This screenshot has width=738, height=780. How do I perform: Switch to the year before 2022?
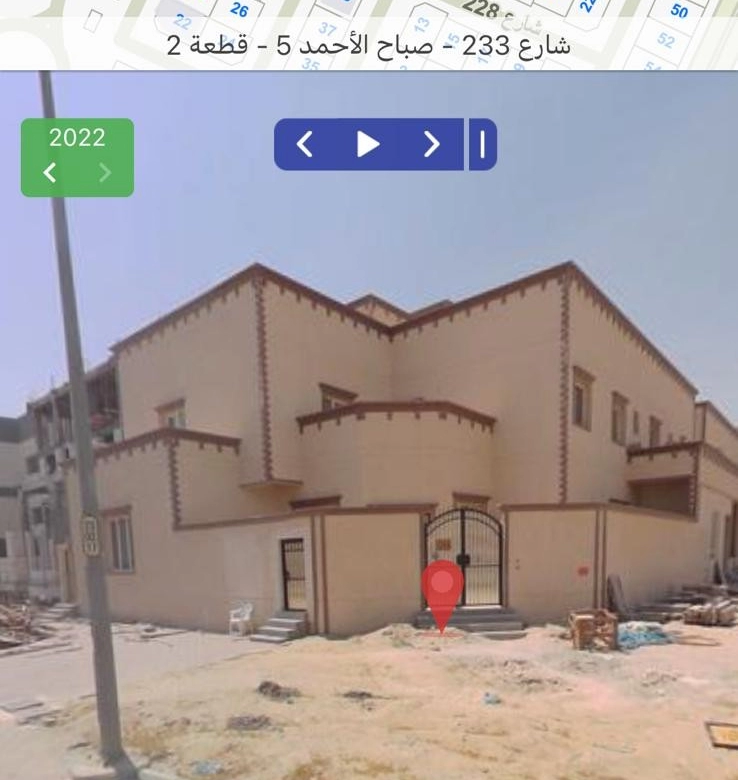tap(49, 173)
